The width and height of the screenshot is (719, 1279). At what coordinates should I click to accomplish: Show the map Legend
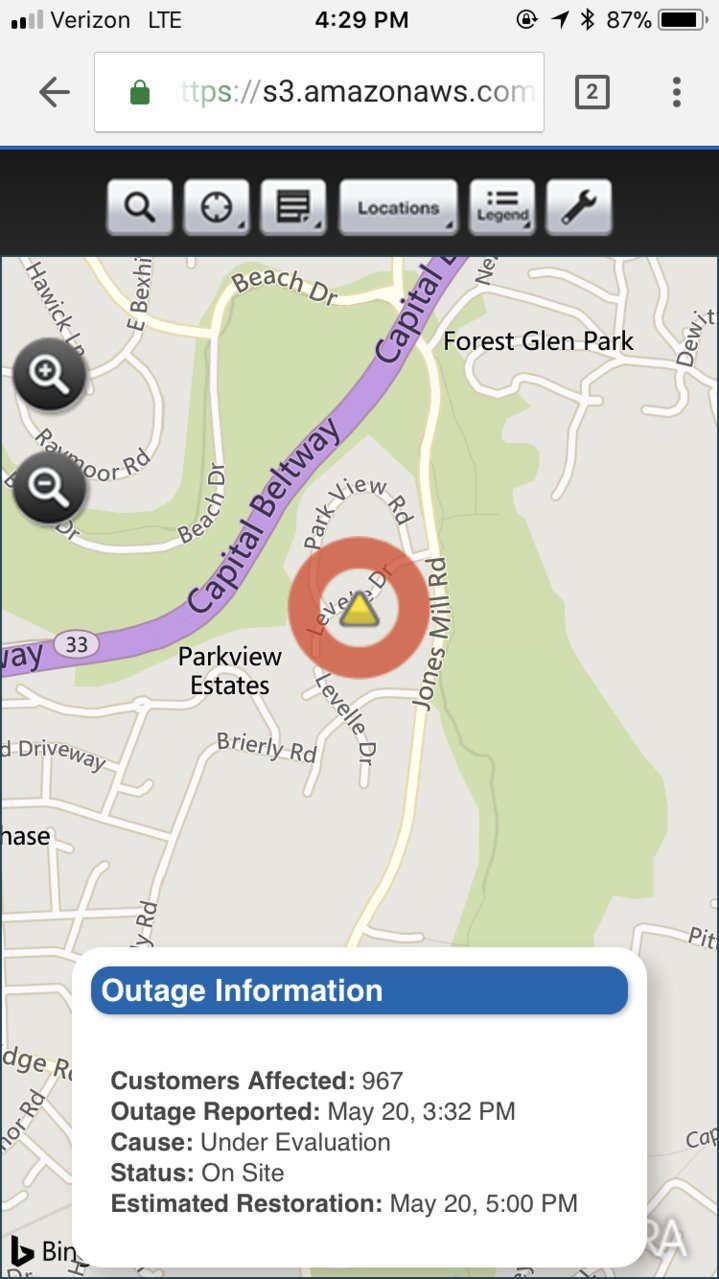[x=502, y=208]
